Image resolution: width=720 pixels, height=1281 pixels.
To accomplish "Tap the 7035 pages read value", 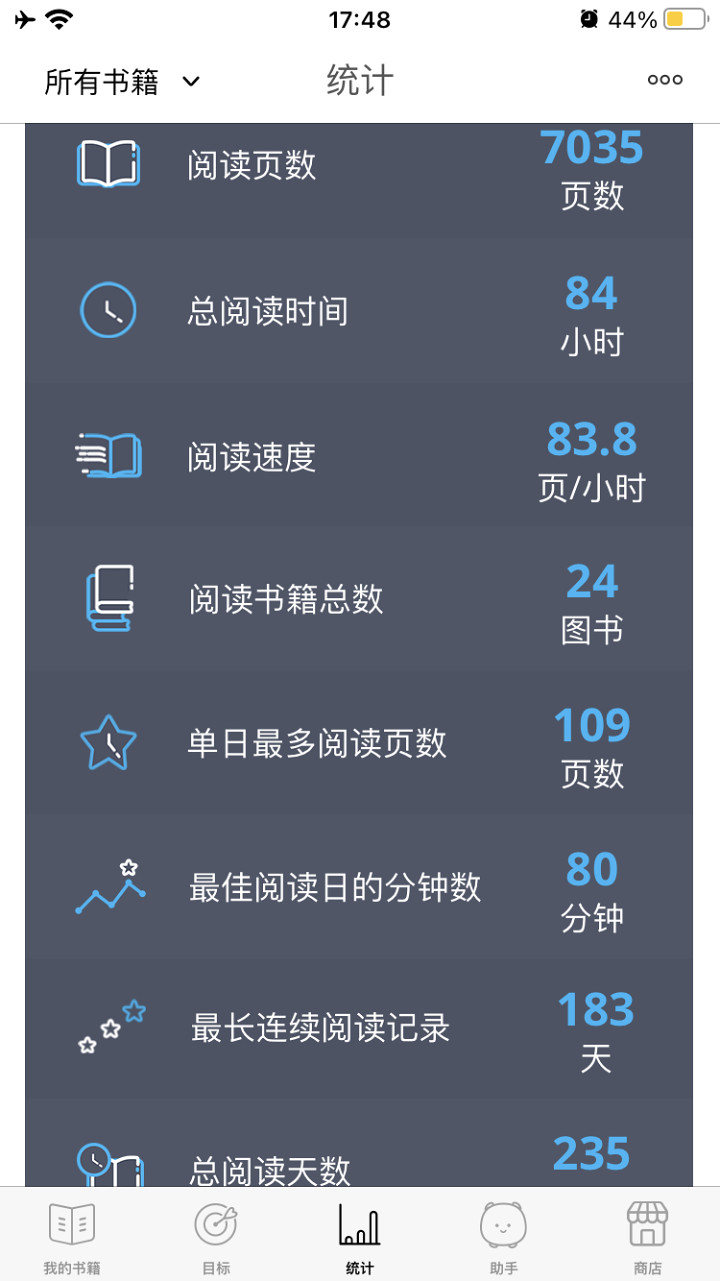I will pos(591,147).
